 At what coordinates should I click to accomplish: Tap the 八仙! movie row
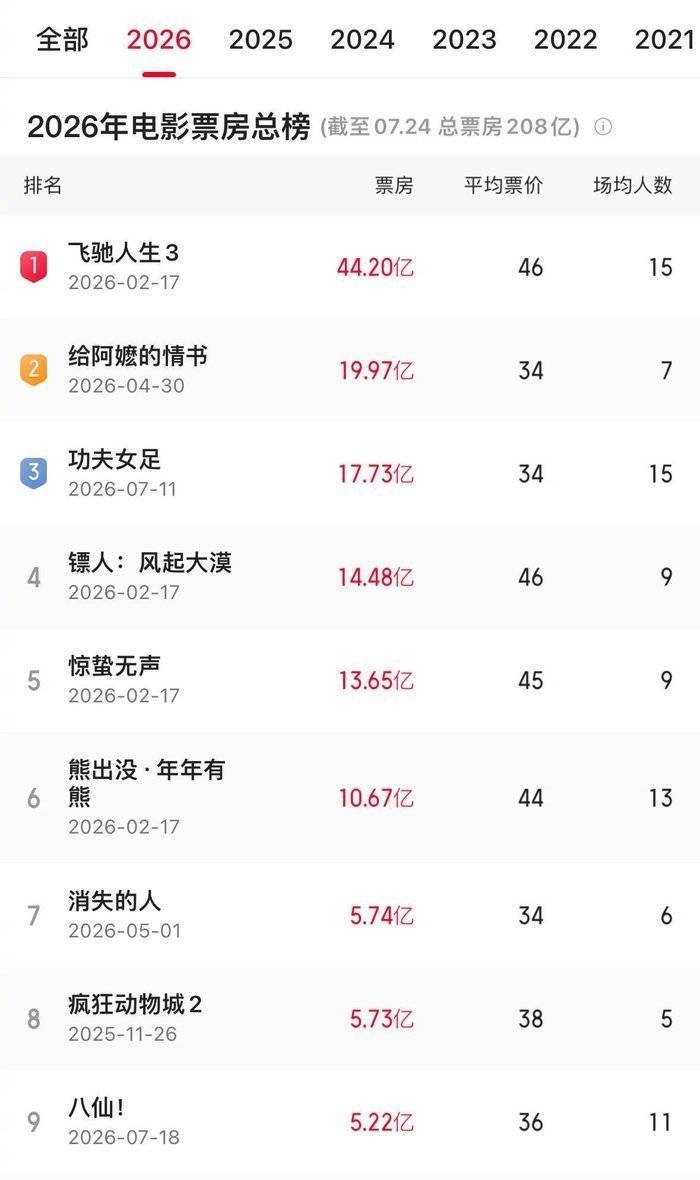click(x=350, y=1122)
